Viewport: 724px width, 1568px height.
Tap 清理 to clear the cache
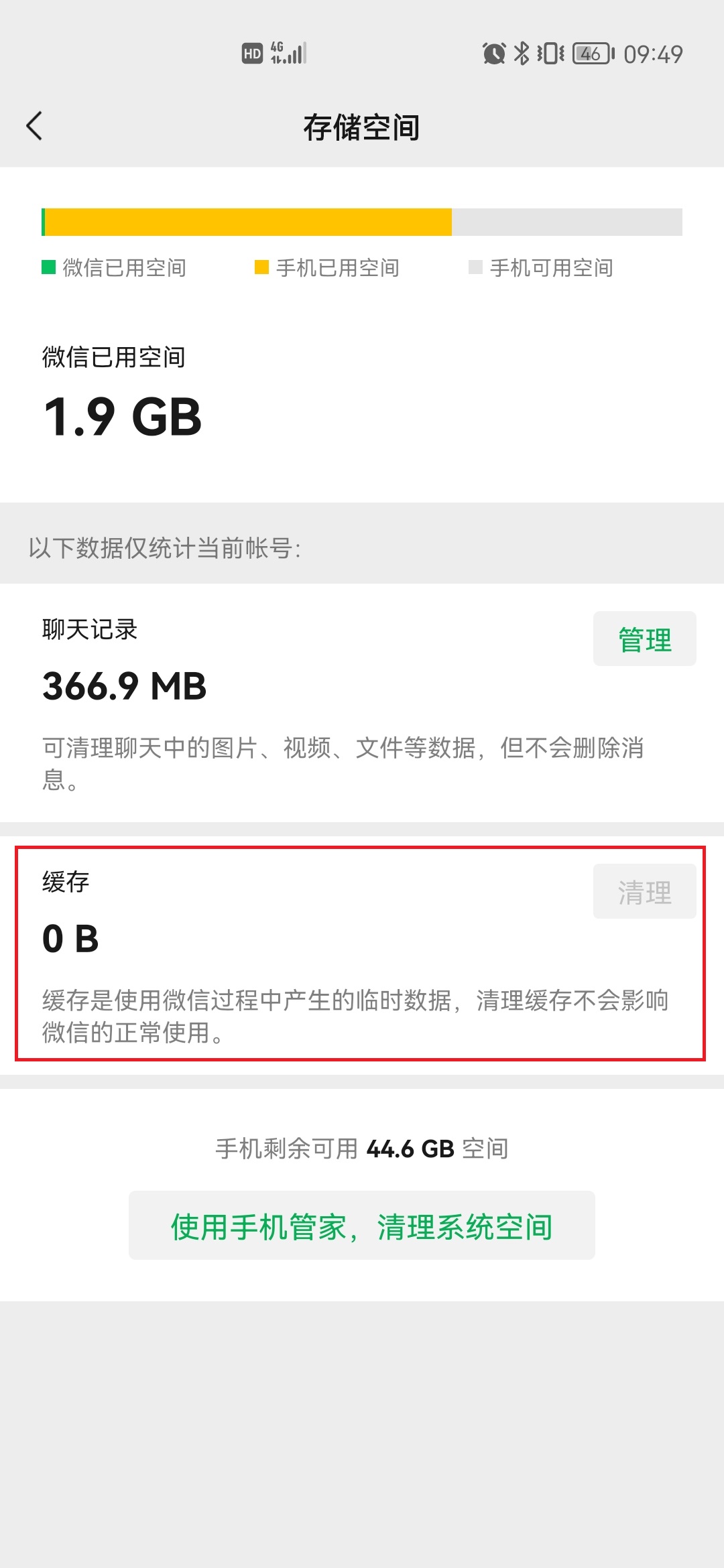coord(644,892)
